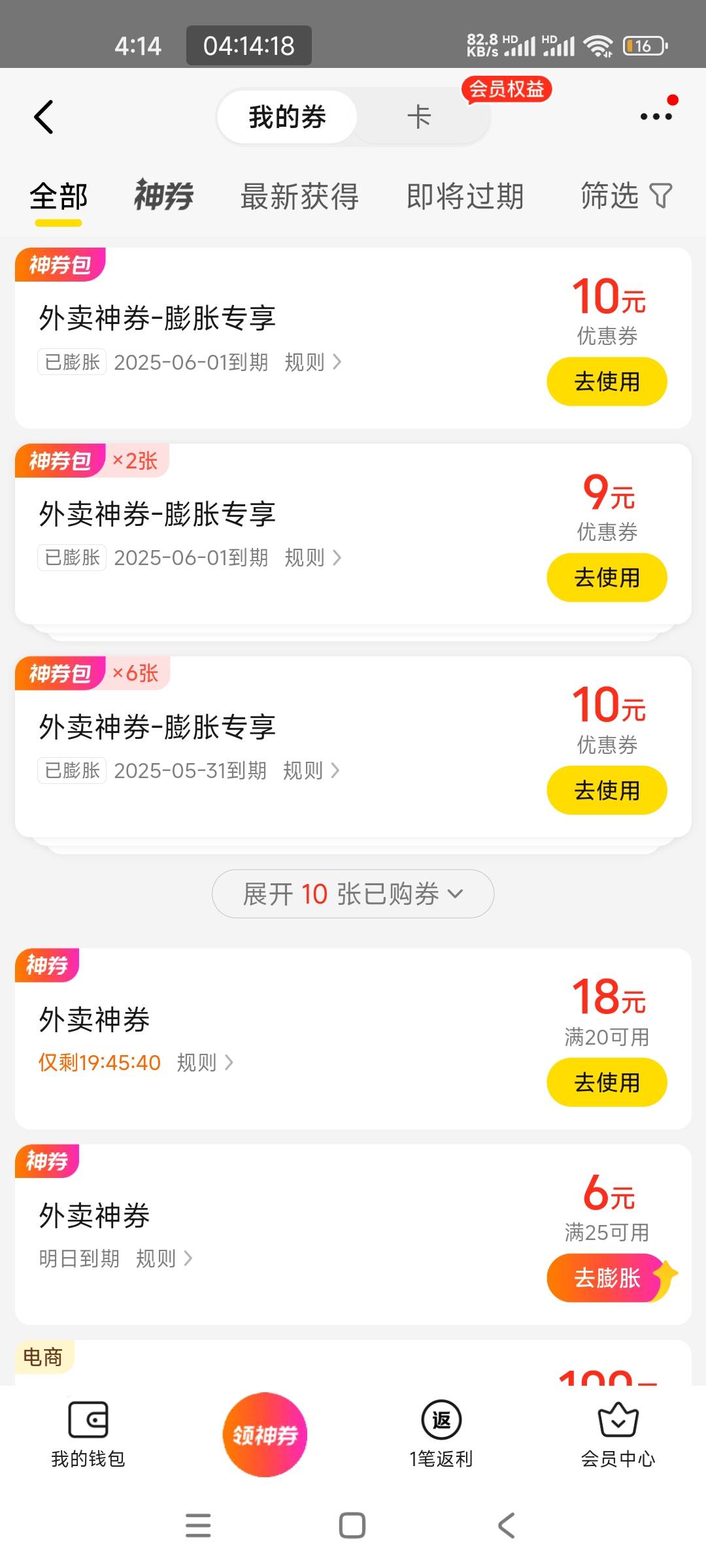Show the 即将过期 coupons tab

(465, 196)
